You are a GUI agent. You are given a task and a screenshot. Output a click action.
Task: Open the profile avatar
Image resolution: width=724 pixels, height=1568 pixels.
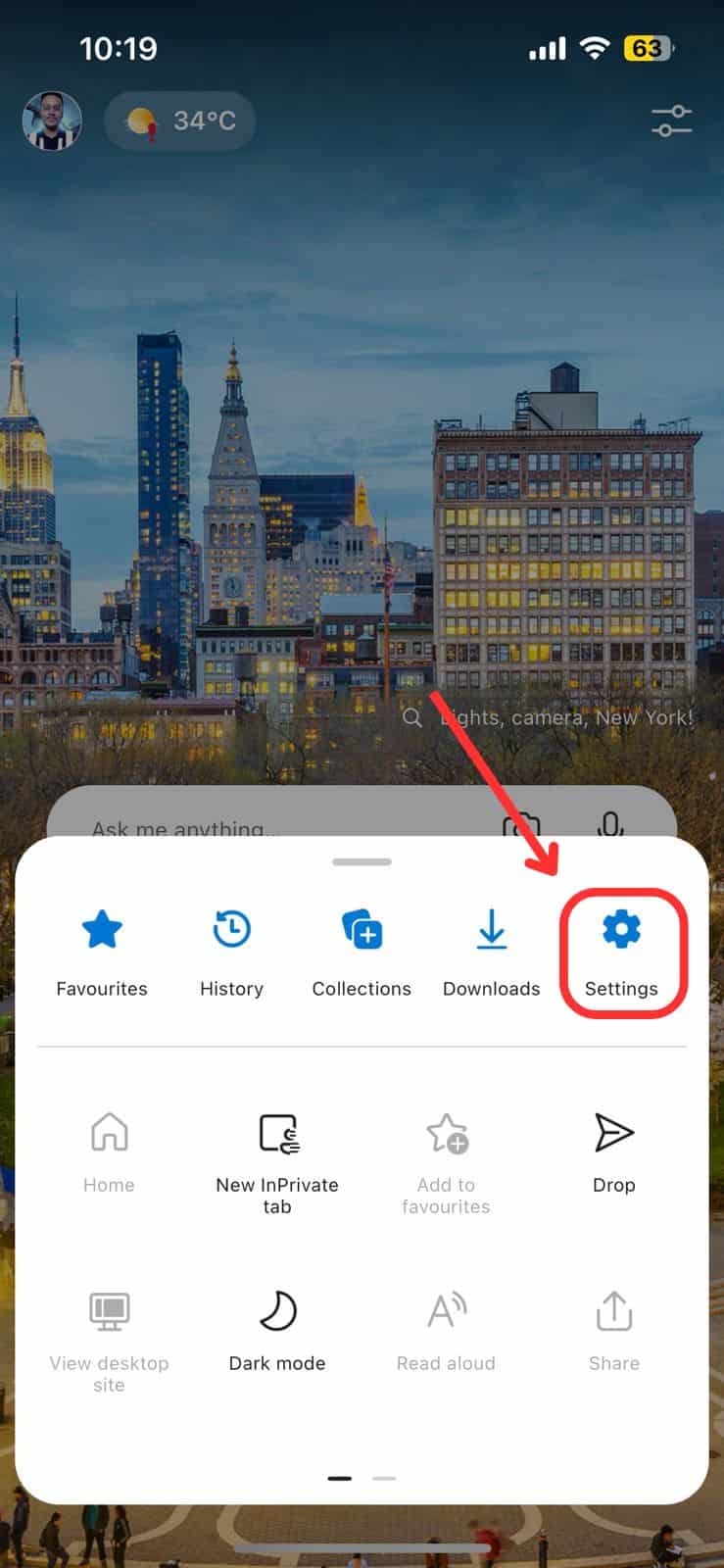(x=52, y=122)
